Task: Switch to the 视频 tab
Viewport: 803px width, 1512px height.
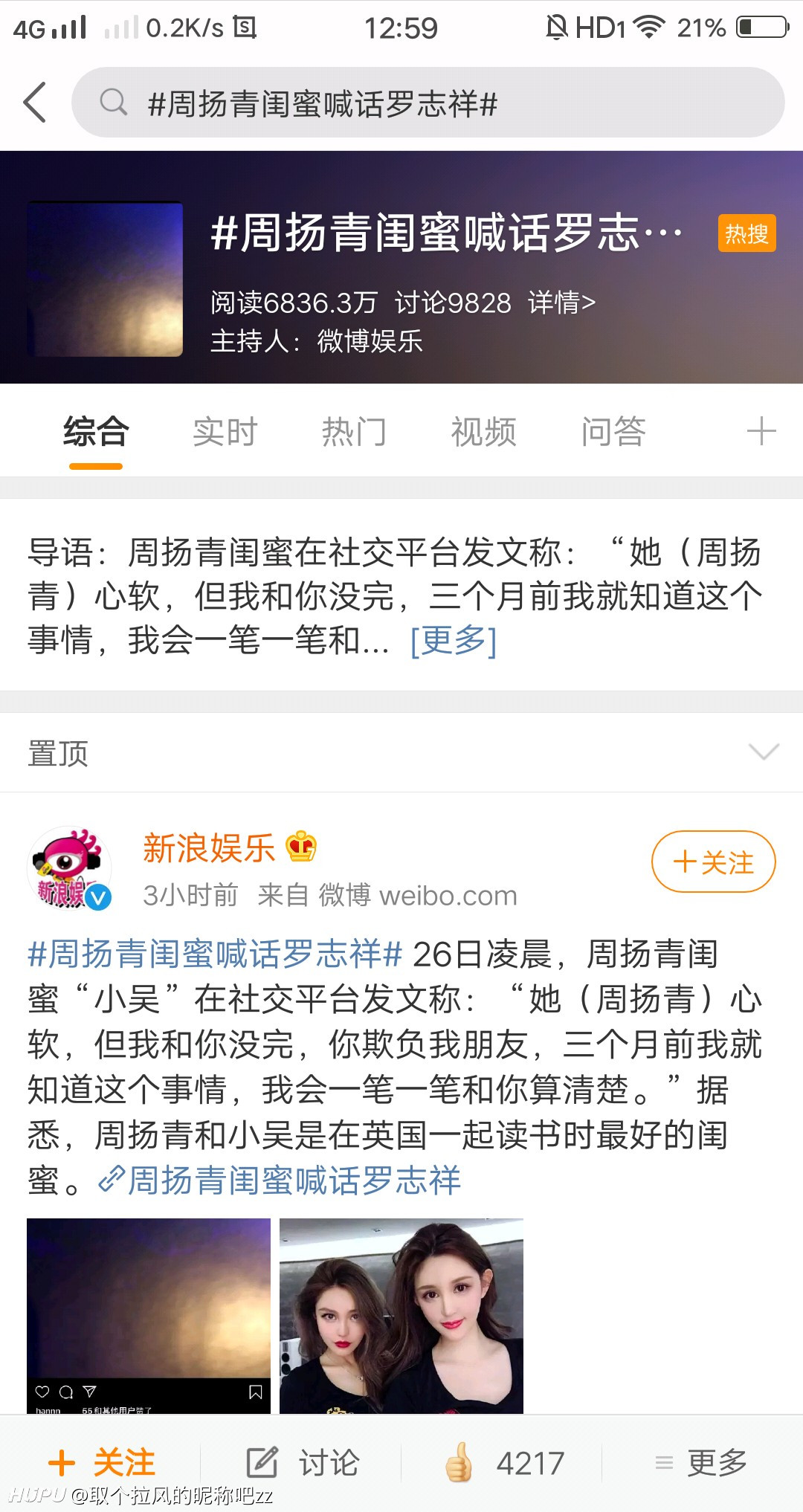Action: 483,432
